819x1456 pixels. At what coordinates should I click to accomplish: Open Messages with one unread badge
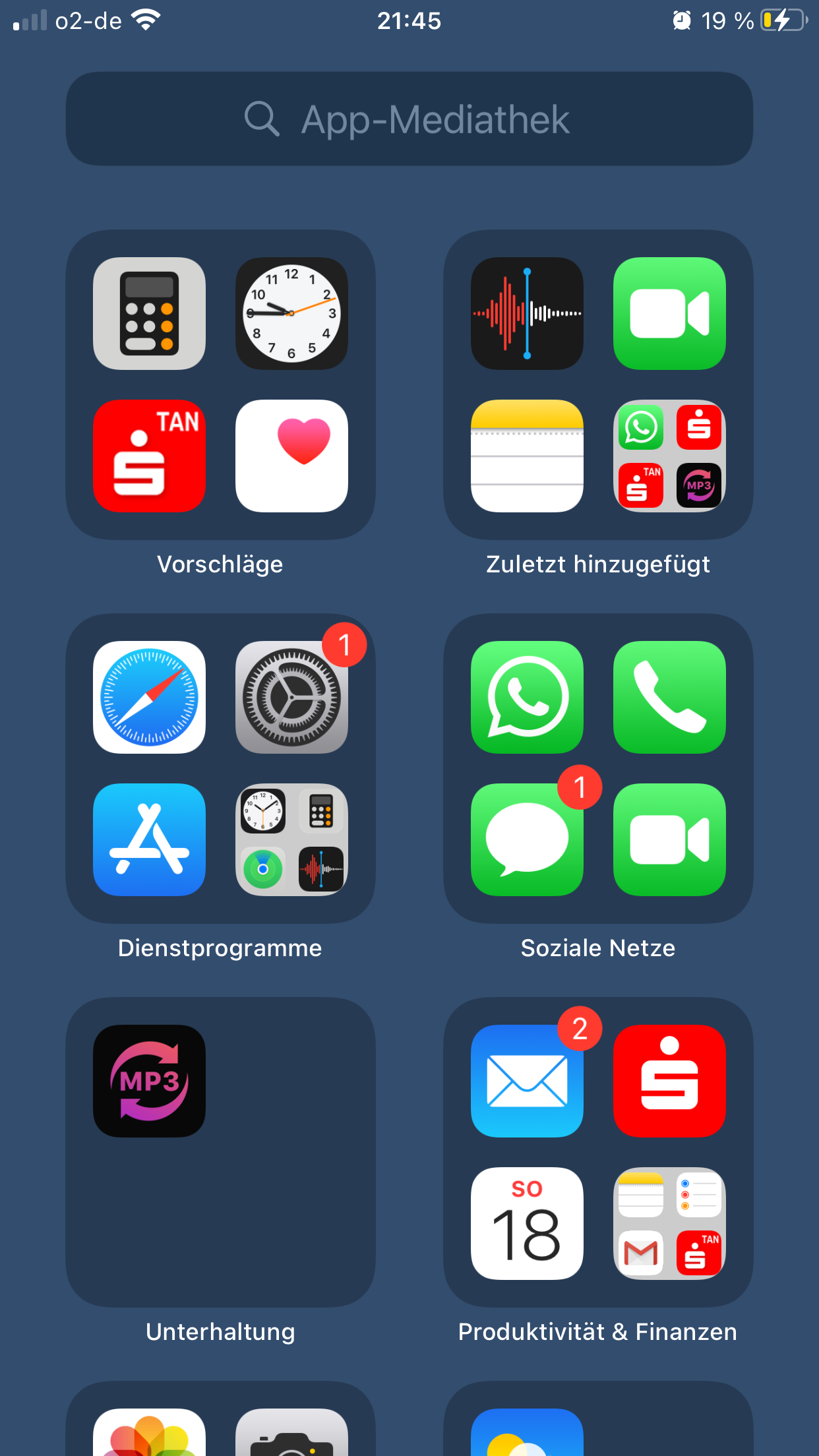[x=527, y=839]
